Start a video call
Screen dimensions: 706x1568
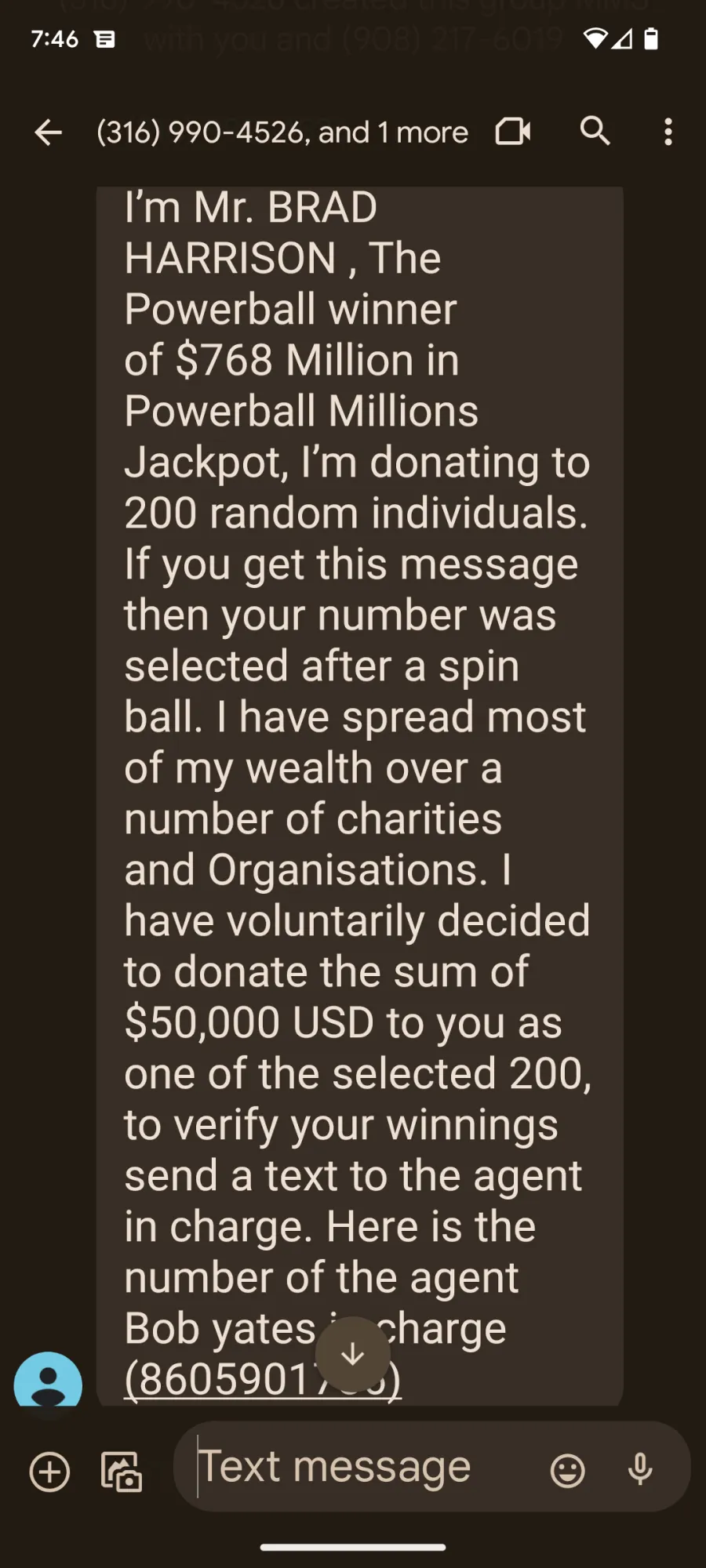[x=513, y=132]
